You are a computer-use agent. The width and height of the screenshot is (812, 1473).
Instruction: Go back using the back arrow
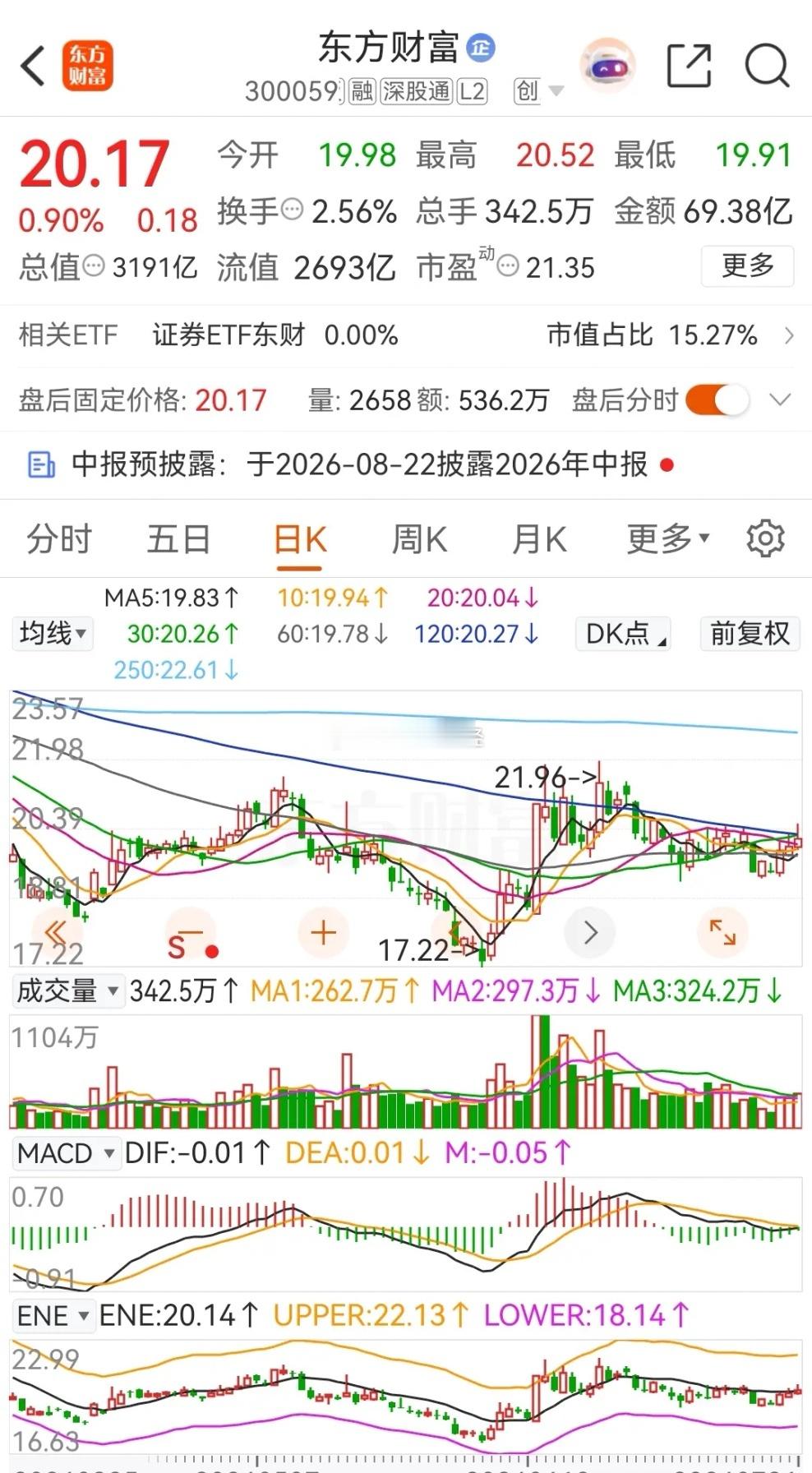coord(33,66)
